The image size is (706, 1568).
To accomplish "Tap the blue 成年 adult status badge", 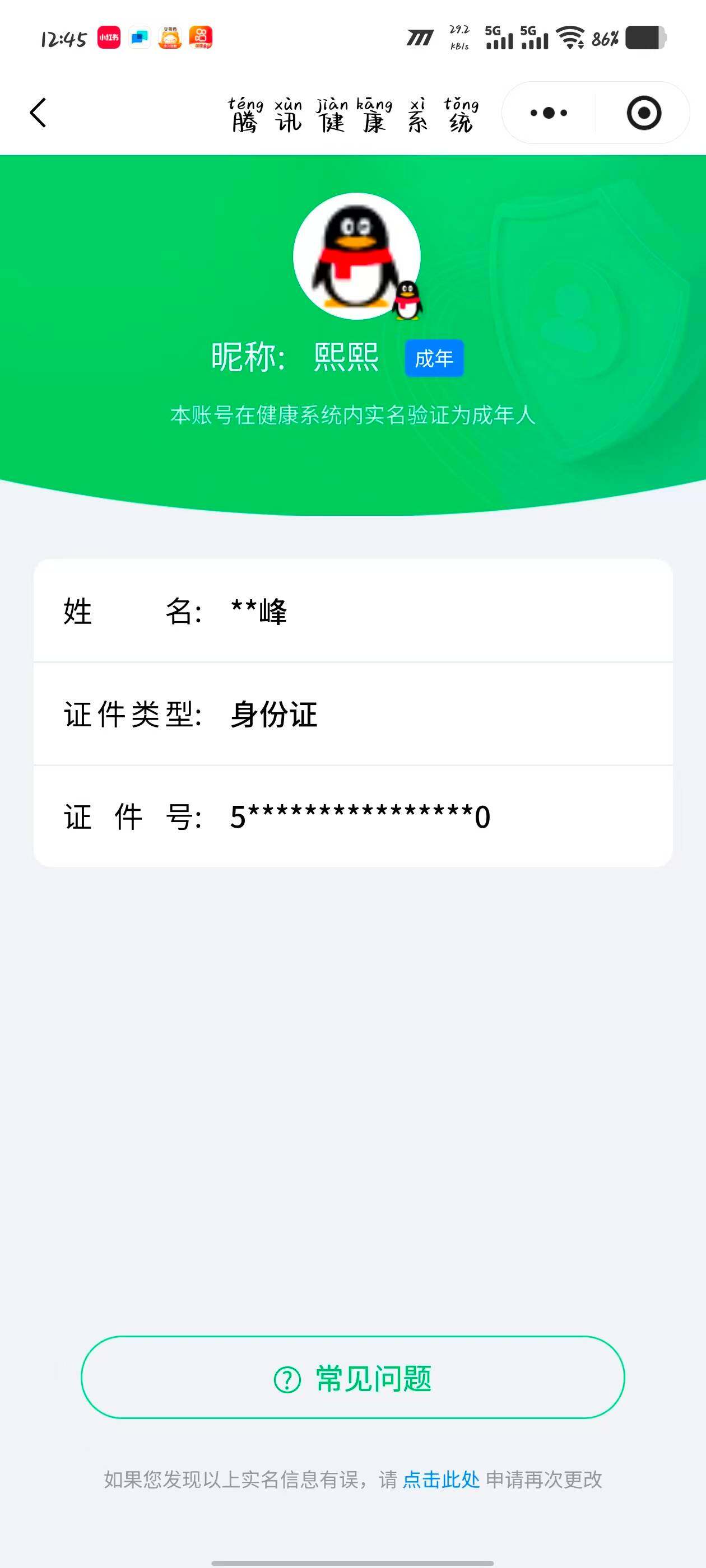I will pyautogui.click(x=435, y=358).
